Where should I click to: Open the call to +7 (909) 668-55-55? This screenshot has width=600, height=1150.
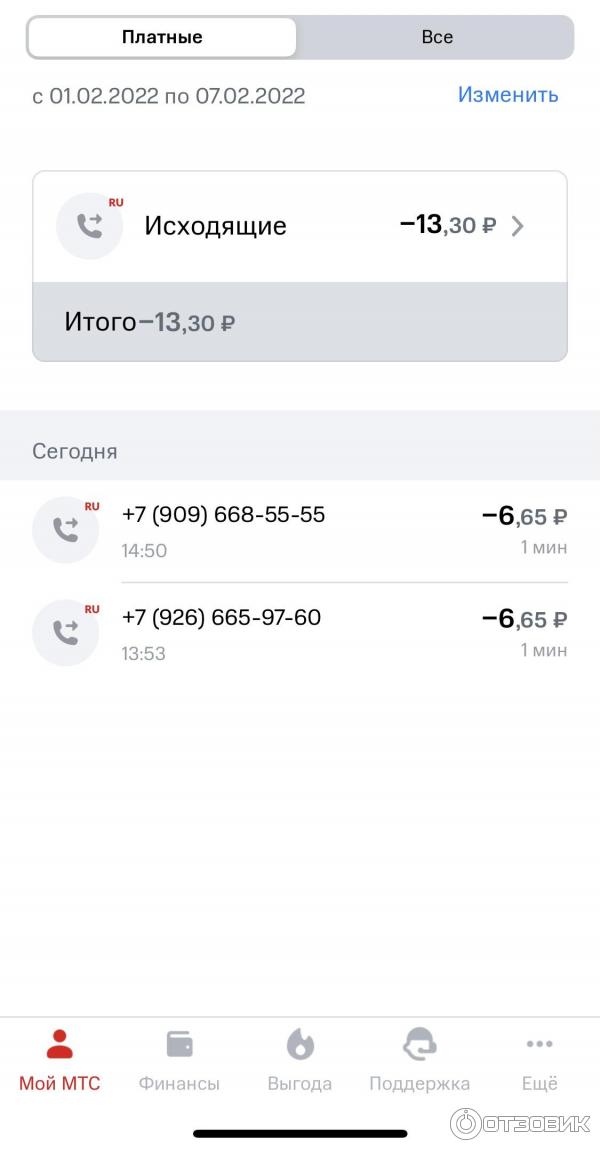pyautogui.click(x=300, y=530)
